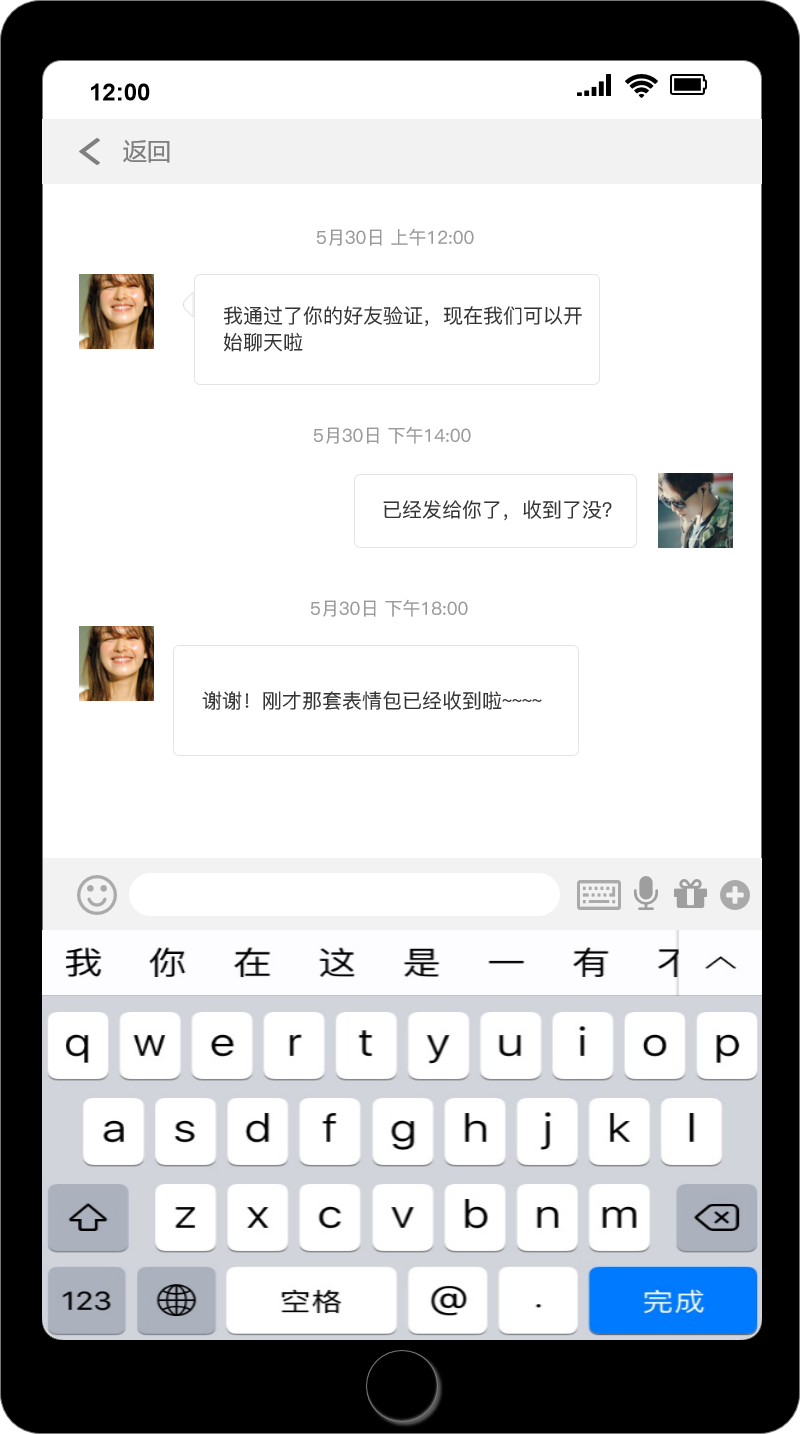Viewport: 800px width, 1434px height.
Task: Switch keyboard language with the globe key
Action: tap(177, 1301)
